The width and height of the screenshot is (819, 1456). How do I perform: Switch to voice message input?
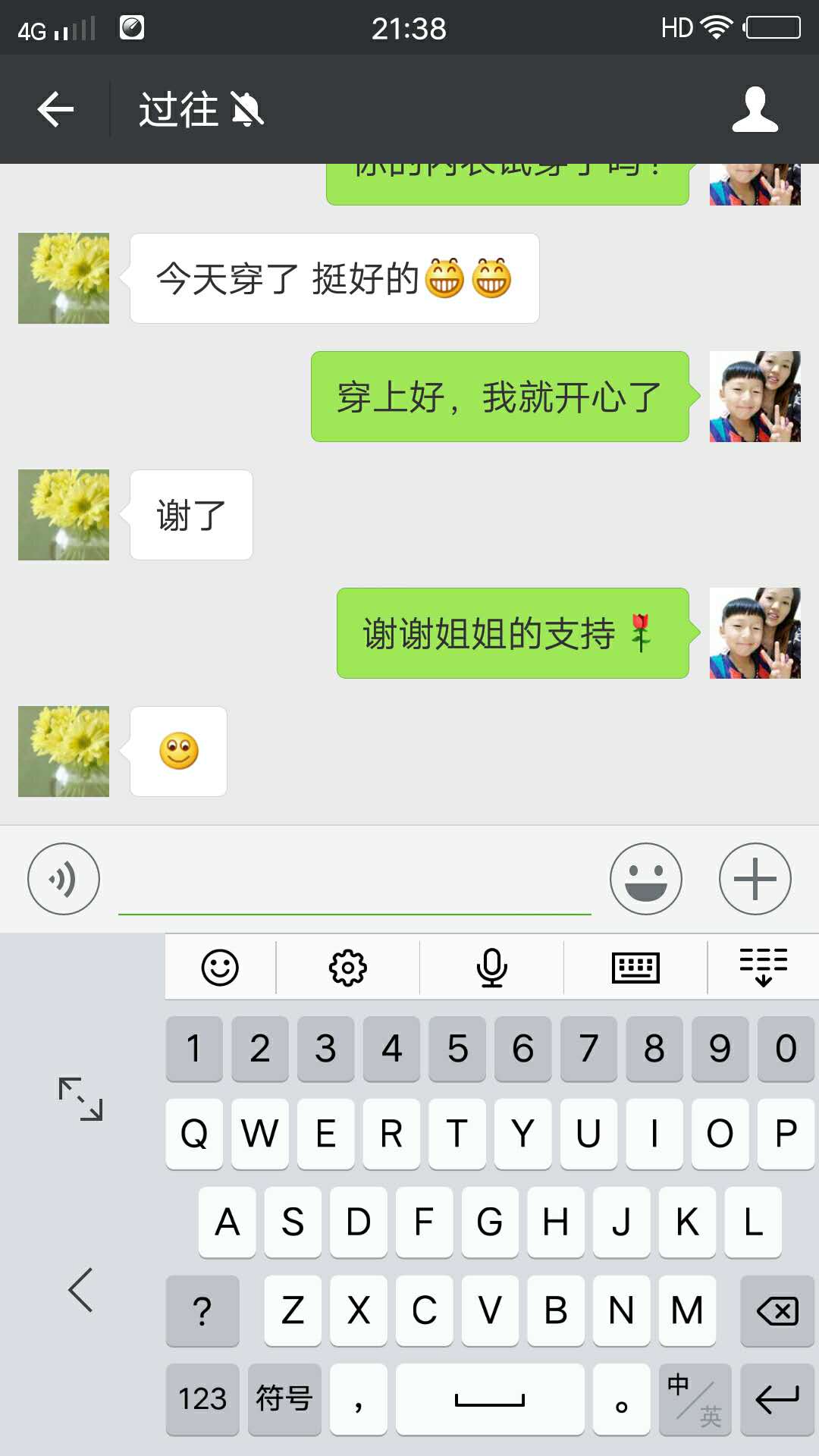pyautogui.click(x=64, y=879)
